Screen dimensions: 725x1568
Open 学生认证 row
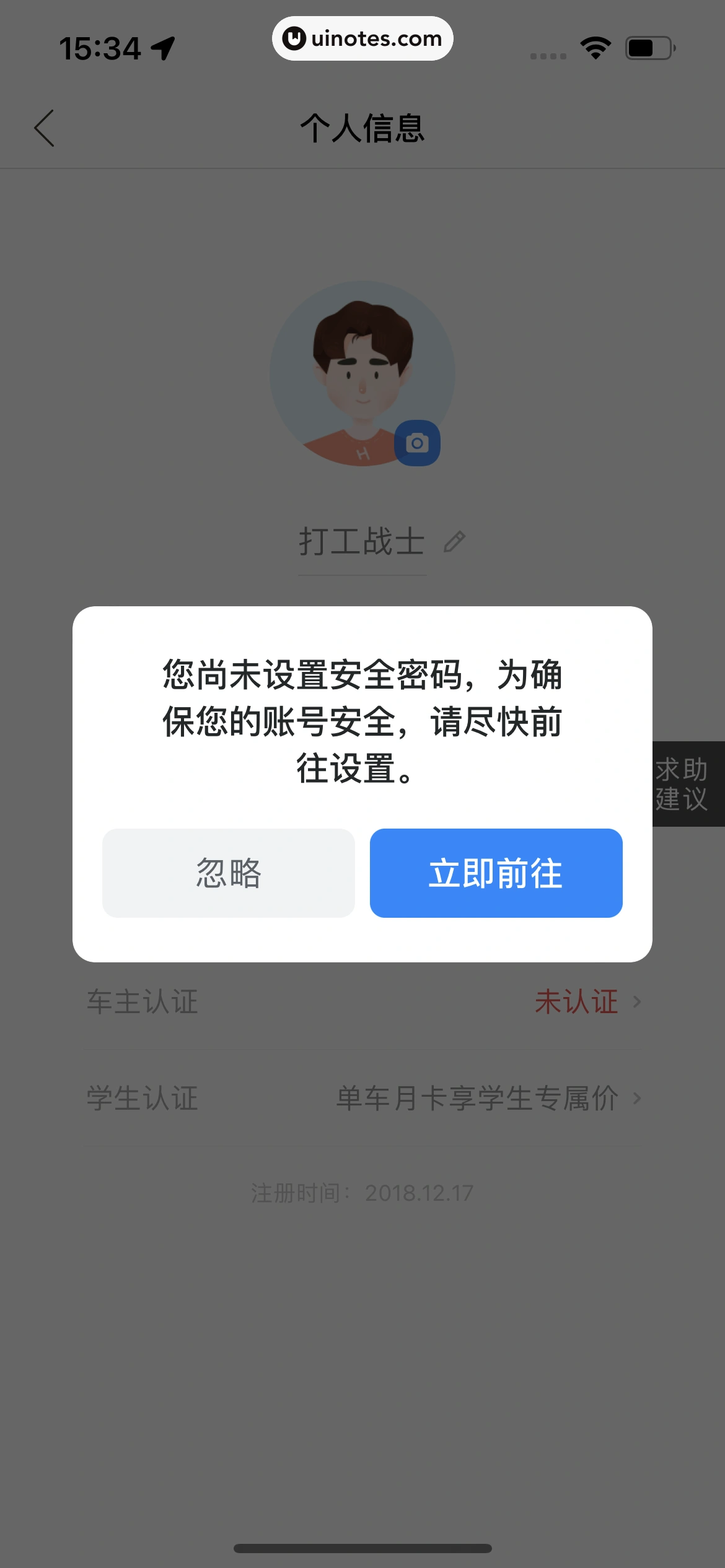(x=362, y=1098)
